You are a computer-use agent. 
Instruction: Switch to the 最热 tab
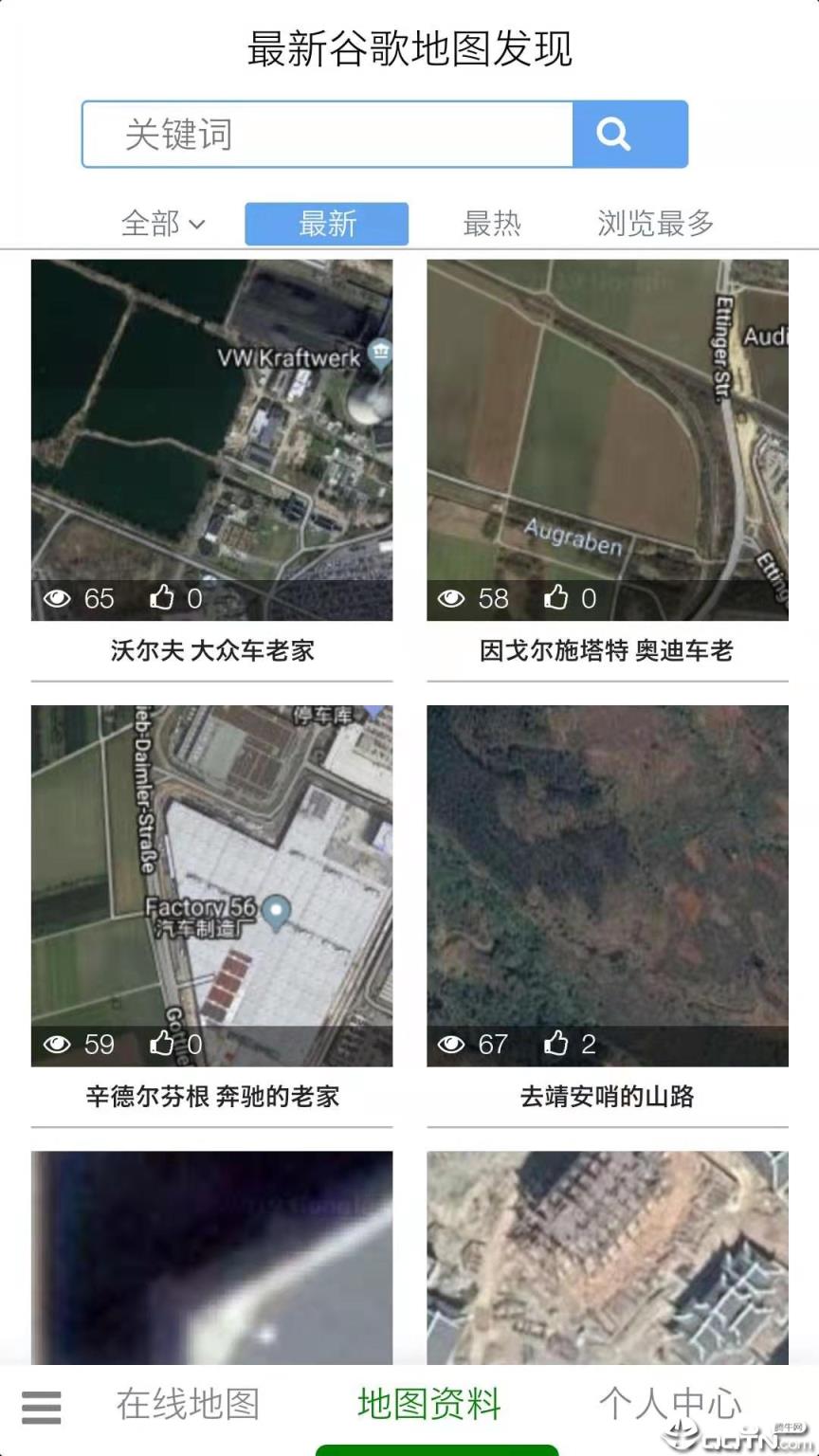coord(492,224)
